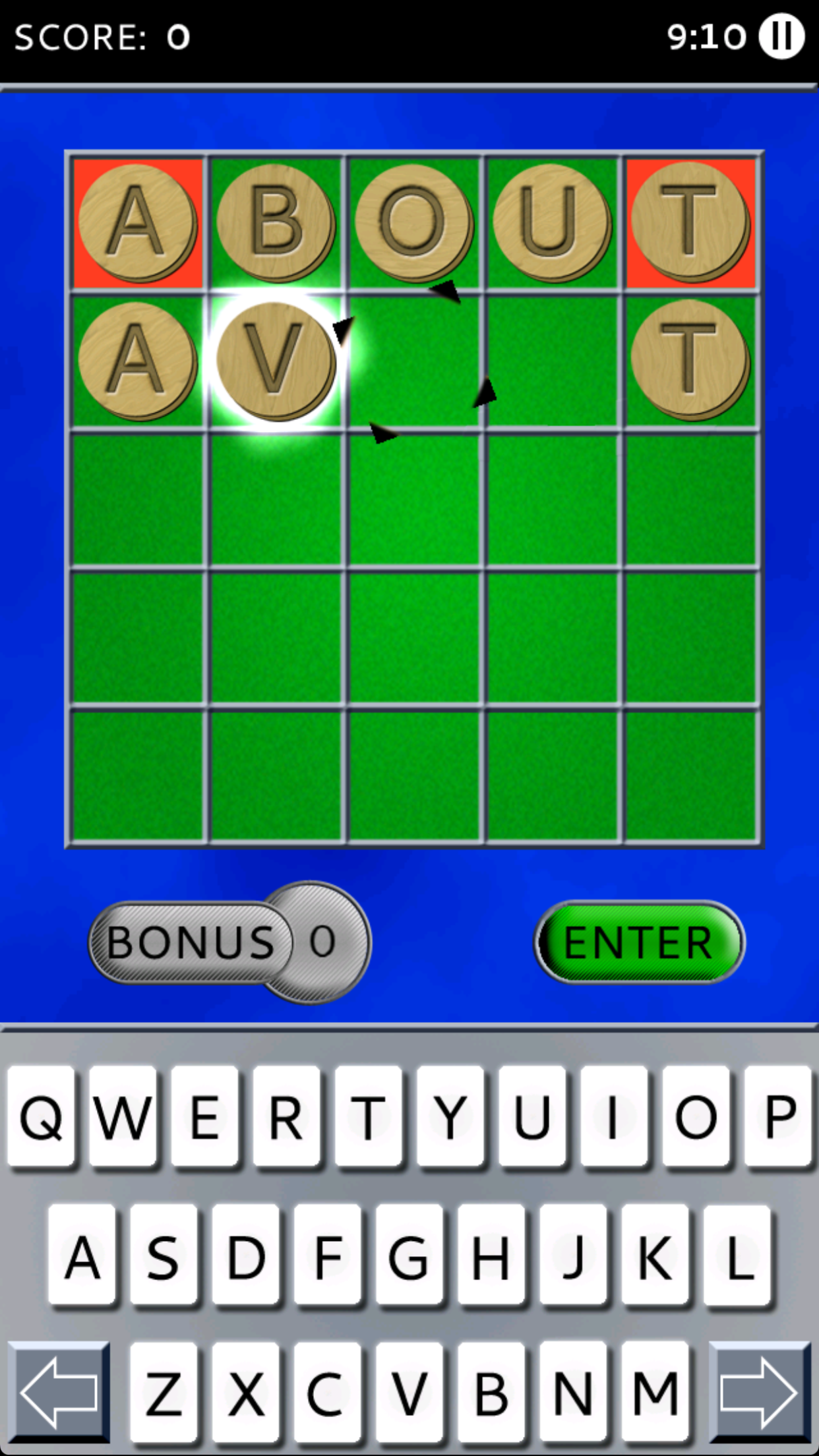819x1456 pixels.
Task: Type the letter E on the keyboard
Action: [x=204, y=1117]
